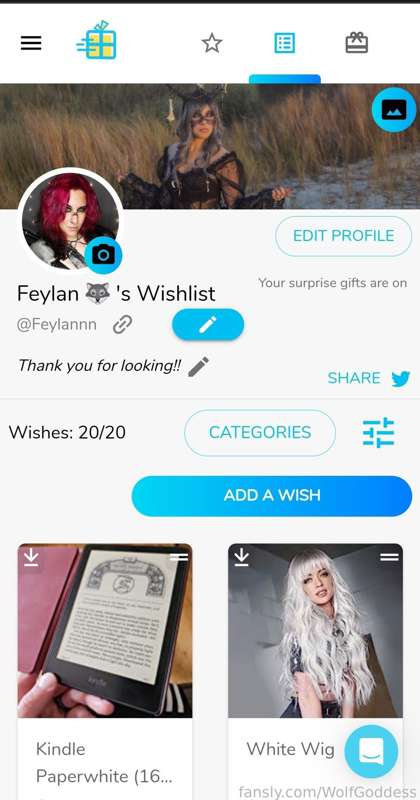Change the cover banner image
The image size is (420, 800).
[394, 110]
